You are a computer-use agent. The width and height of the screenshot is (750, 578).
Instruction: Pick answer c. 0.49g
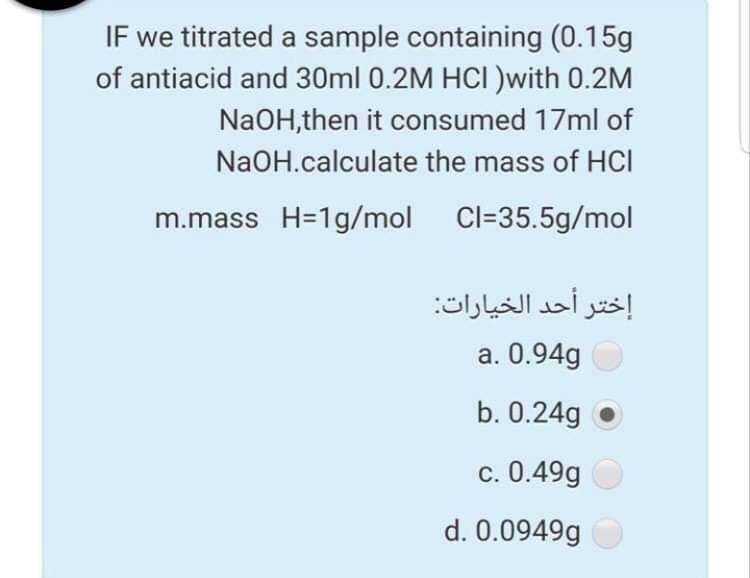point(609,474)
